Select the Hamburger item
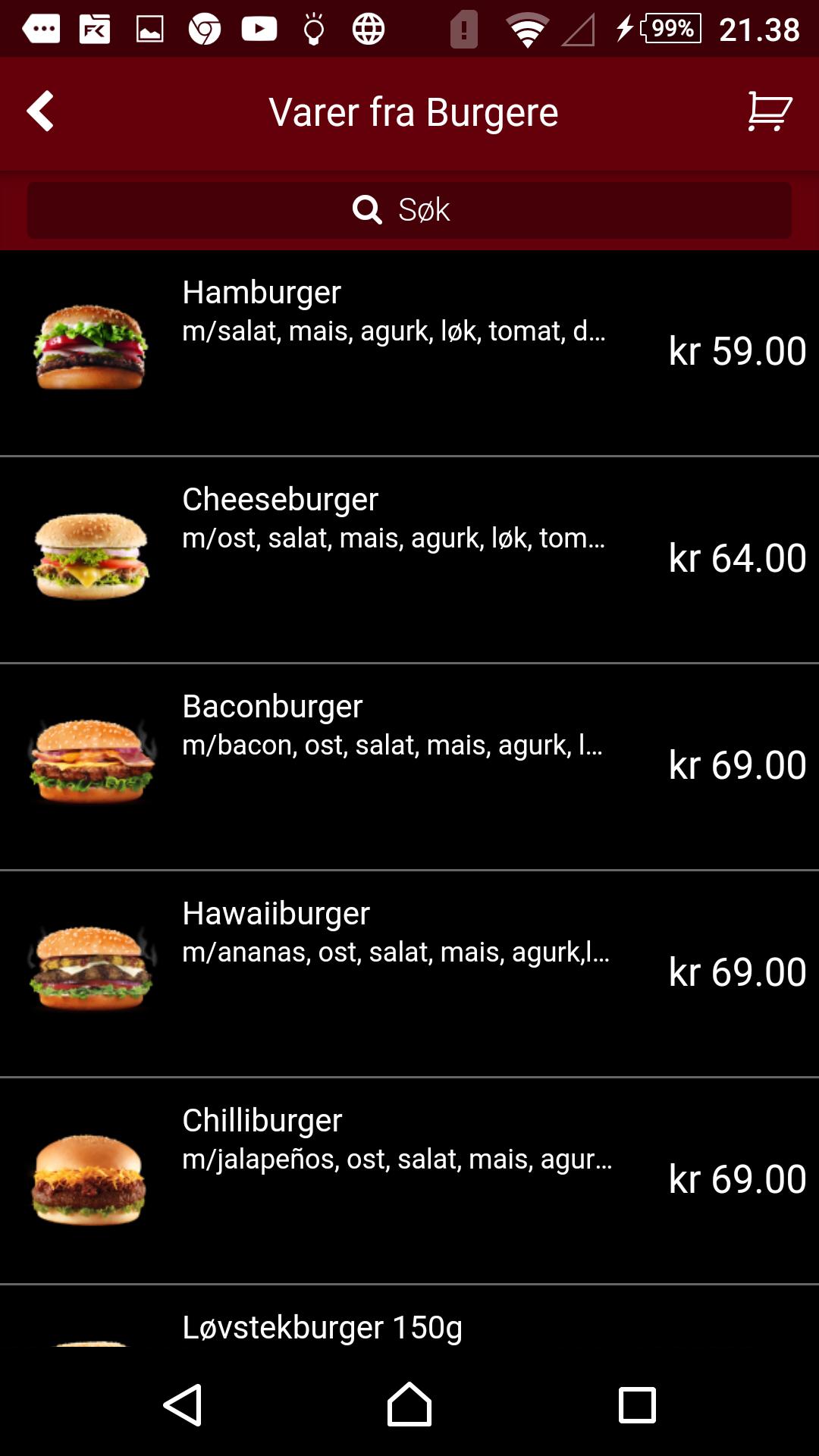Image resolution: width=819 pixels, height=1456 pixels. pyautogui.click(x=409, y=353)
